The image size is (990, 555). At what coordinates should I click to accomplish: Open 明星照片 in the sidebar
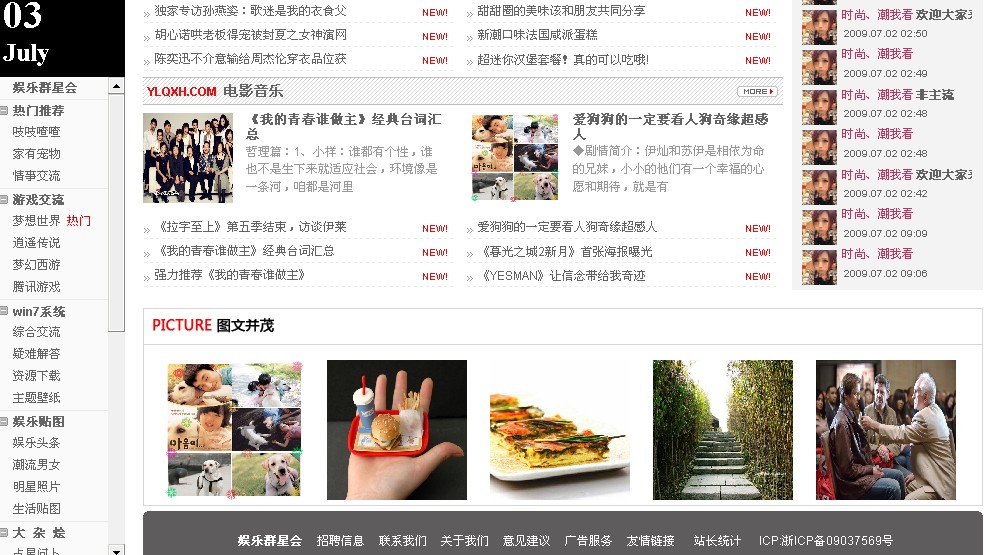36,487
